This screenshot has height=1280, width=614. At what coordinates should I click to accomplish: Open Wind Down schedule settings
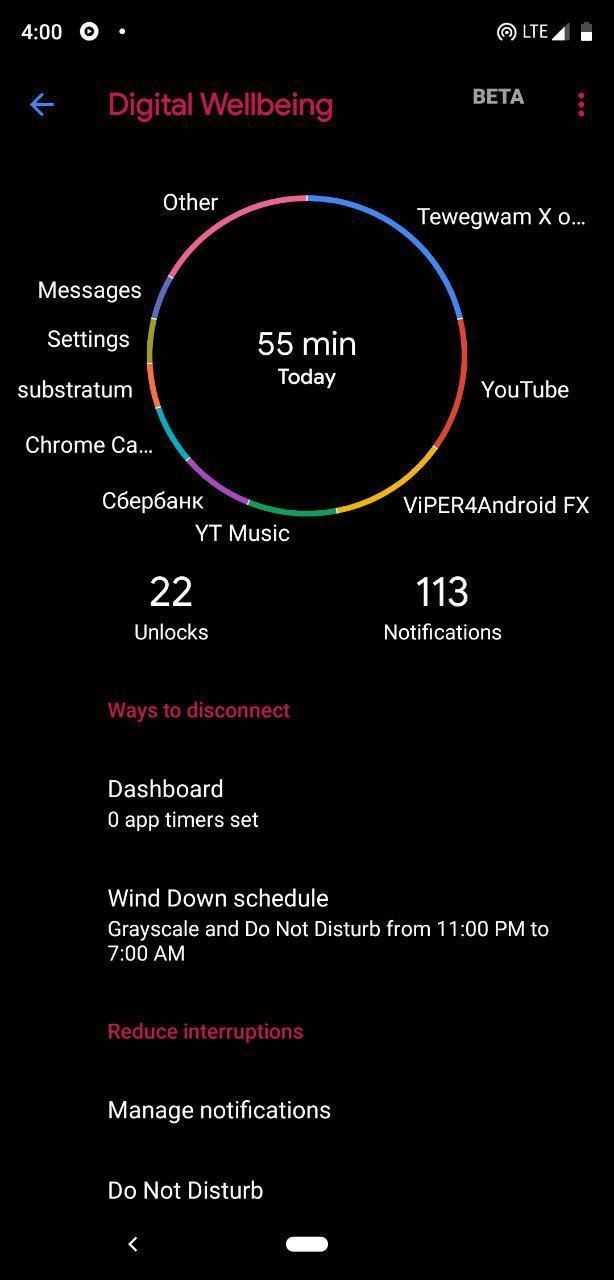click(307, 925)
